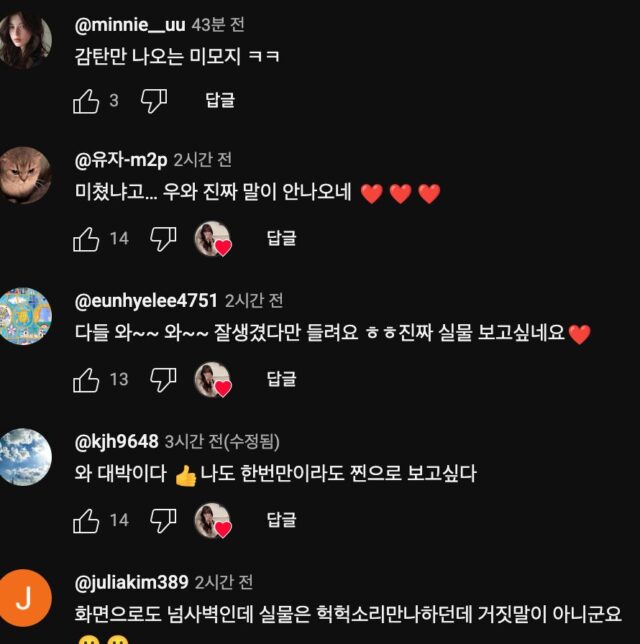640x644 pixels.
Task: Dislike the comment by @kjh9648
Action: click(x=163, y=521)
